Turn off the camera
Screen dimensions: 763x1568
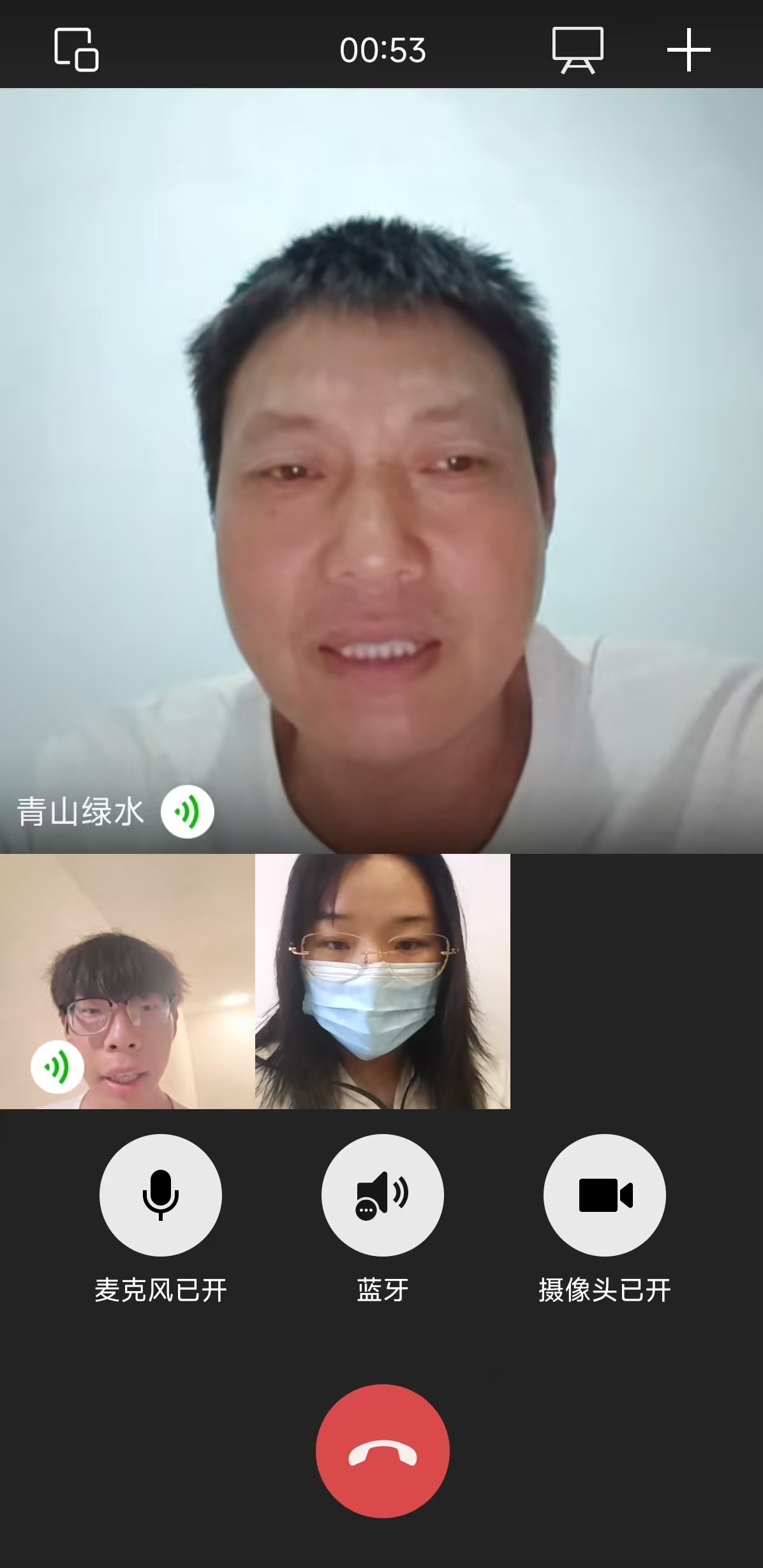point(604,1195)
